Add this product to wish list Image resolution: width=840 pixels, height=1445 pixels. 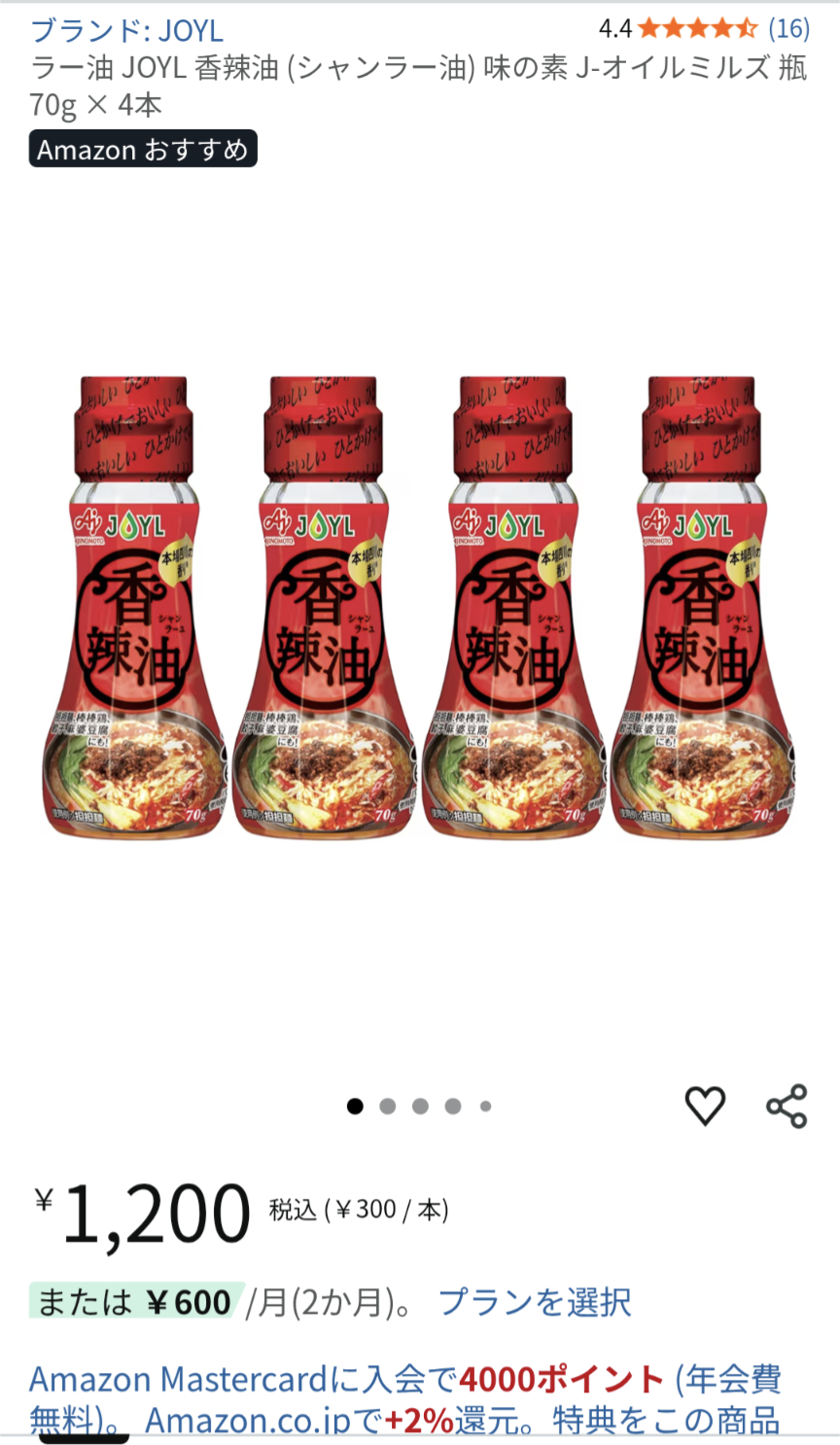pyautogui.click(x=705, y=1107)
